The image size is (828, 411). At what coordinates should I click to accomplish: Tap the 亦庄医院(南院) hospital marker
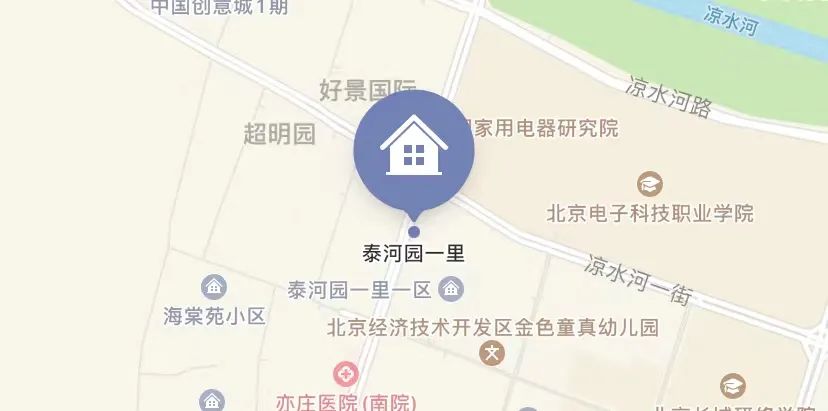347,377
